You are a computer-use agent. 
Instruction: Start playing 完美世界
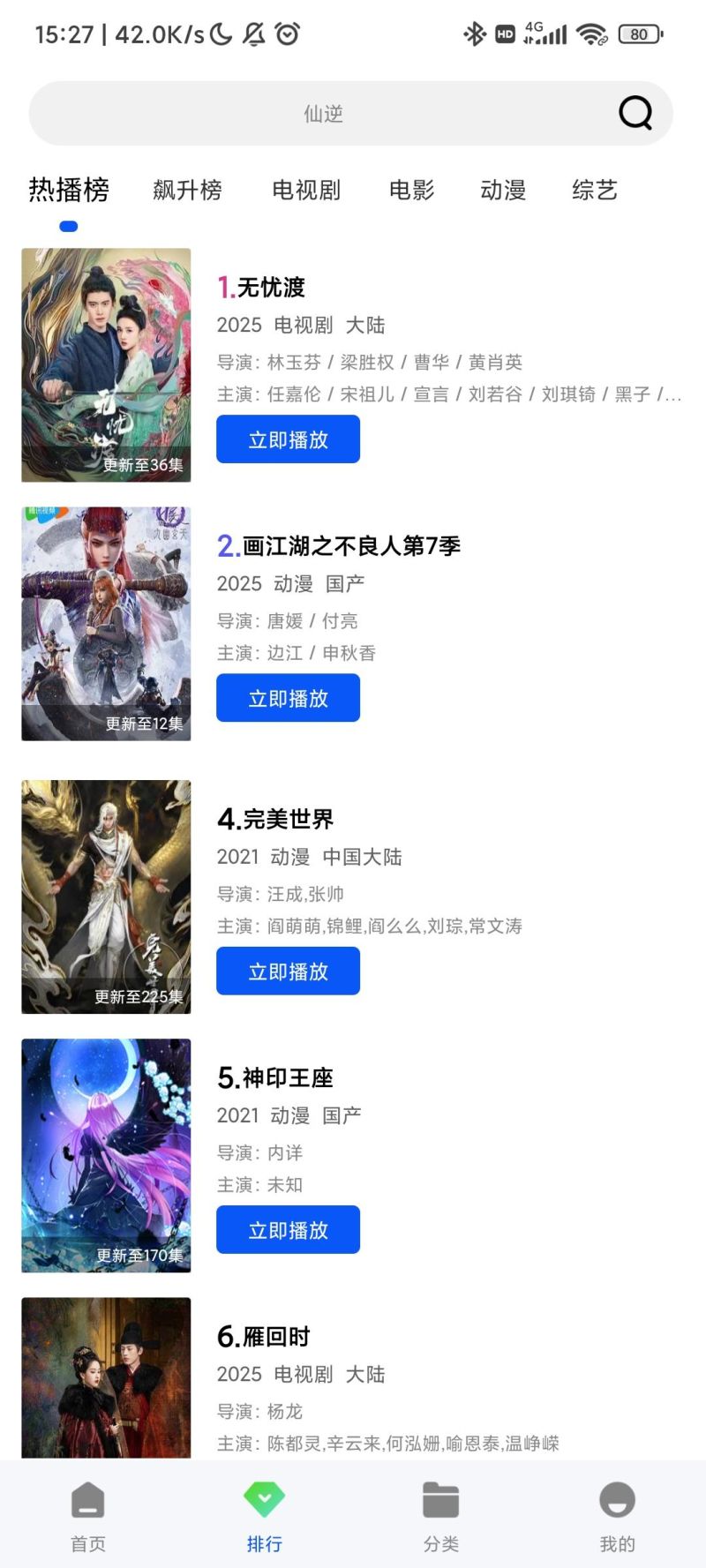[x=288, y=972]
